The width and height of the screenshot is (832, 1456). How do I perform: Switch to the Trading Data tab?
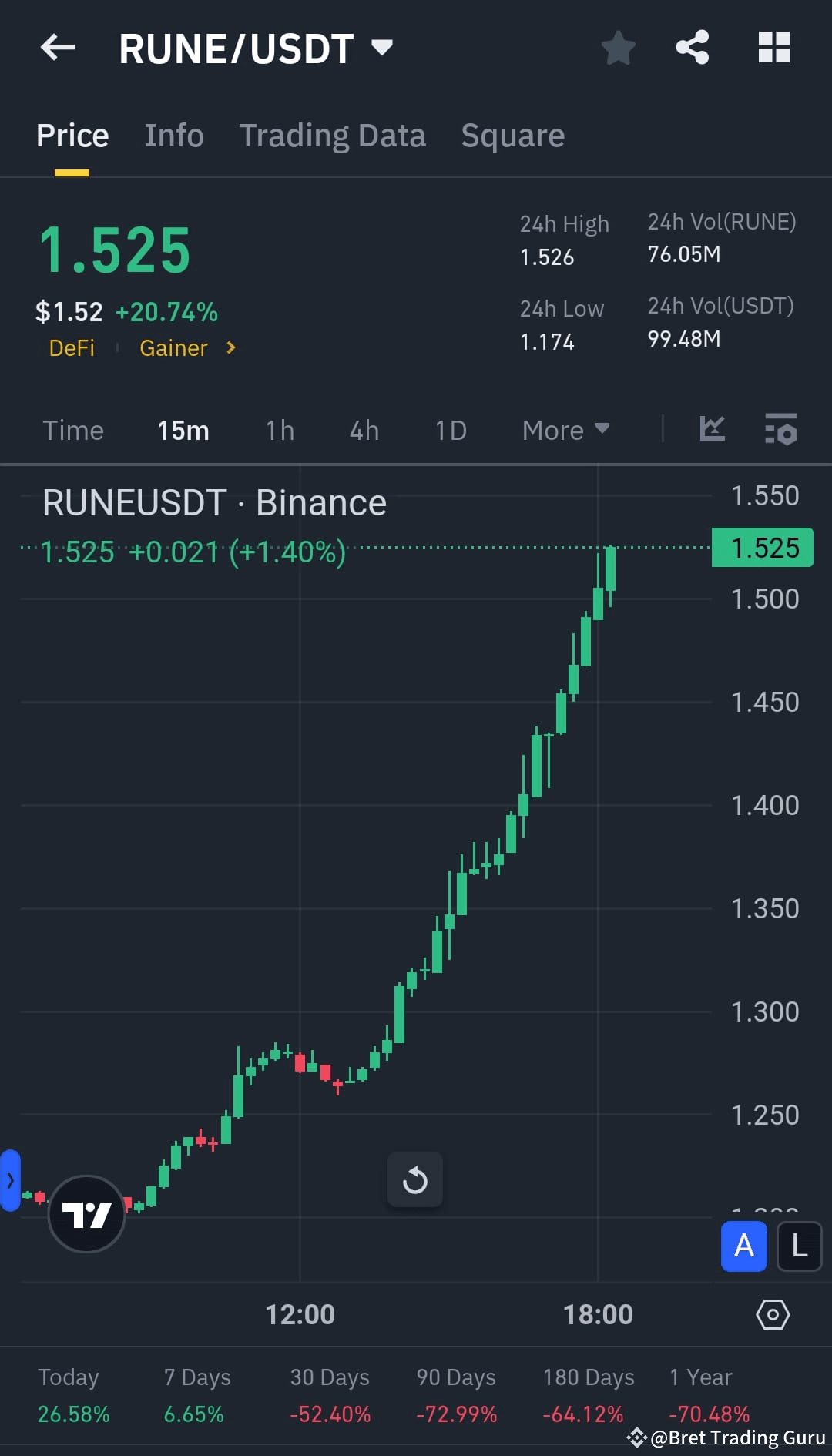332,135
